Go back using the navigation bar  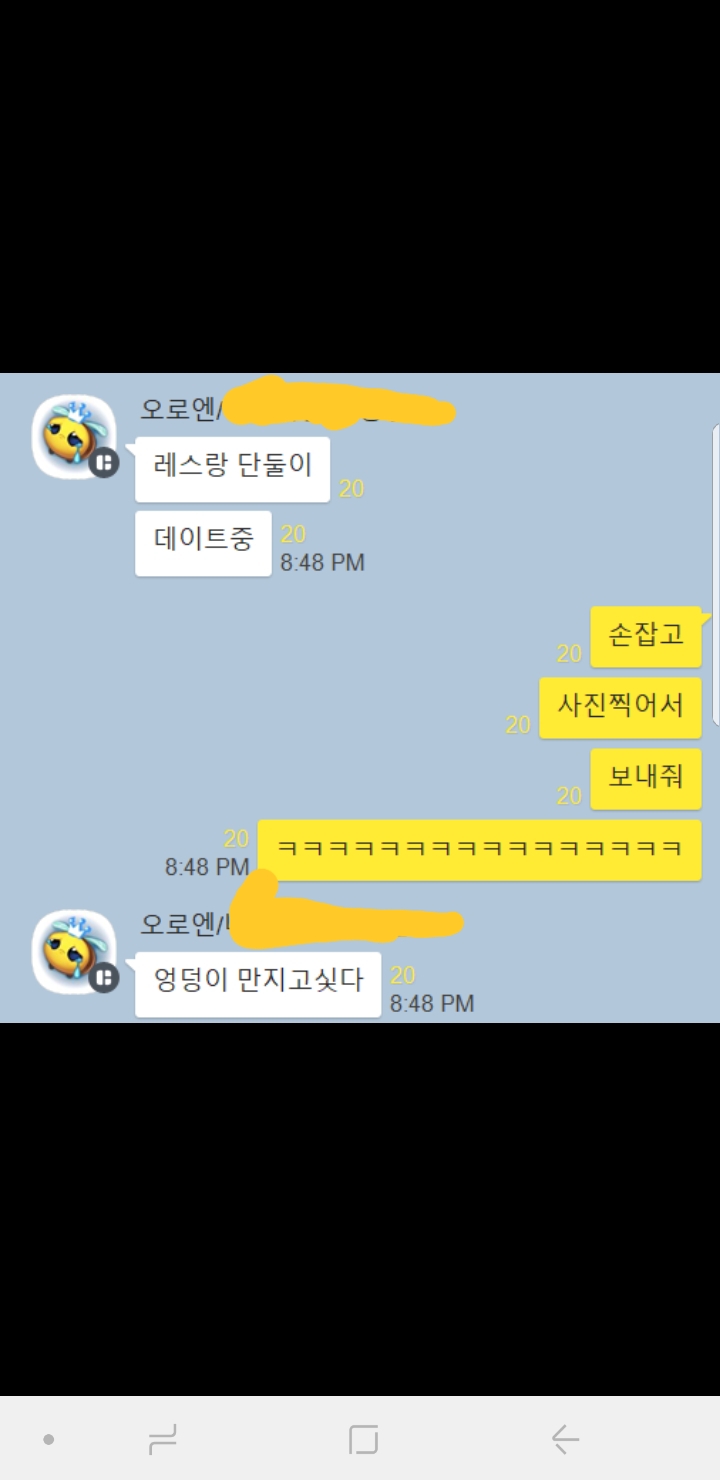point(565,1439)
